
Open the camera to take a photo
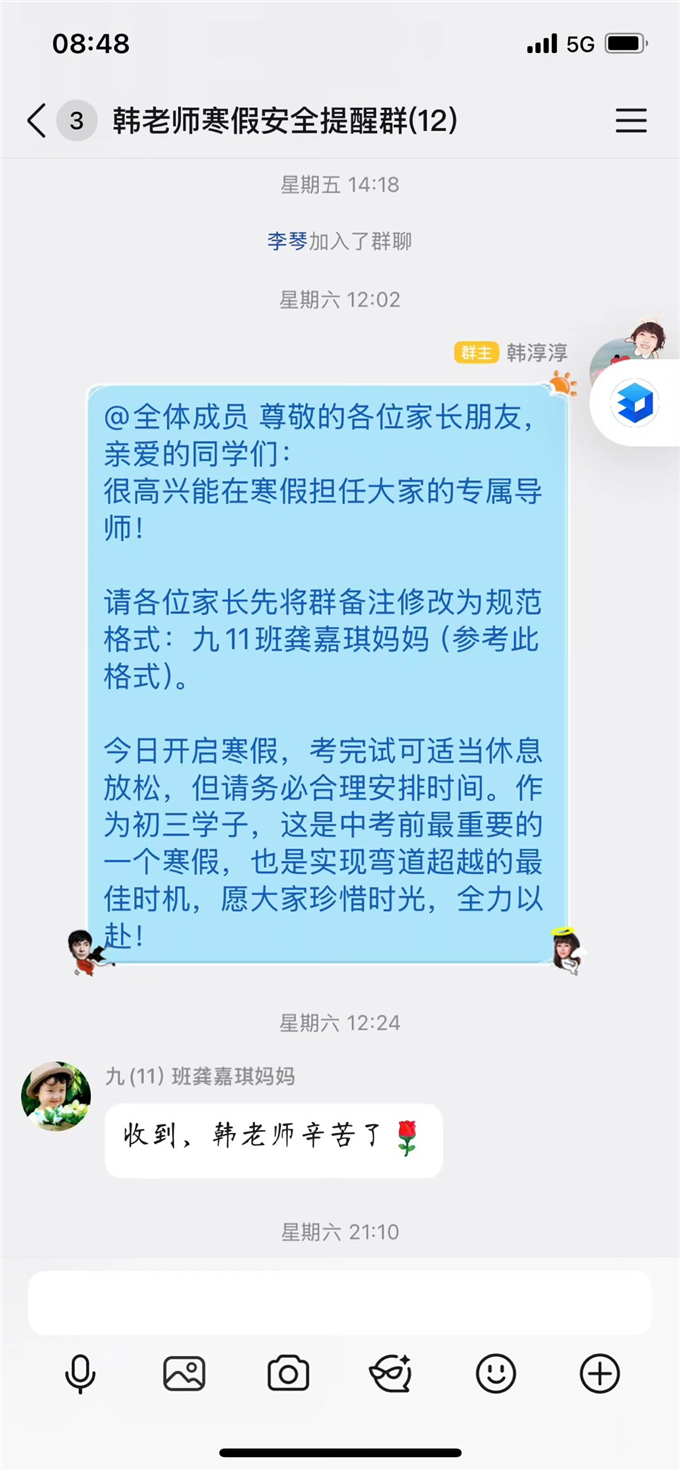point(288,1374)
